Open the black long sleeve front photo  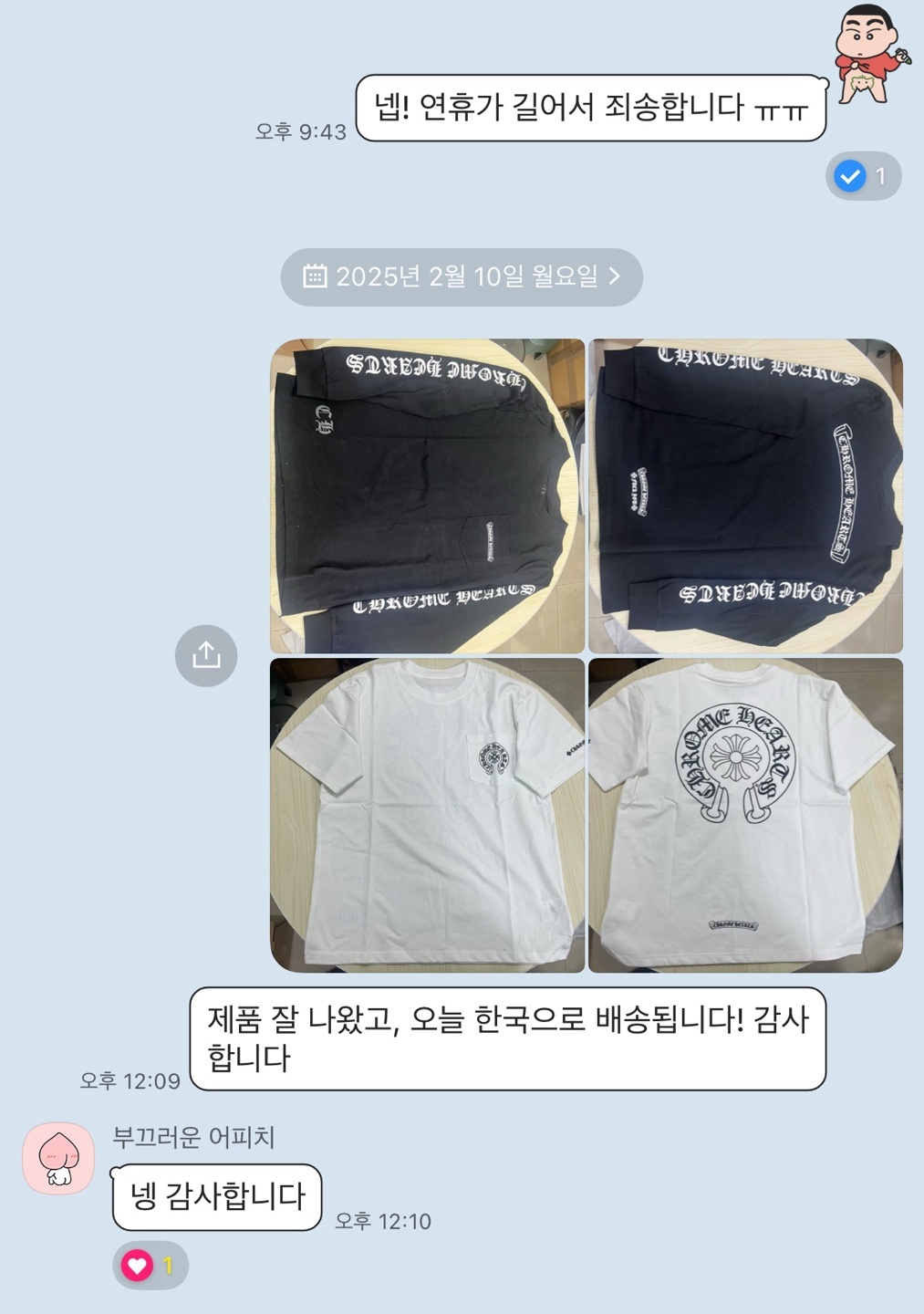tap(427, 495)
